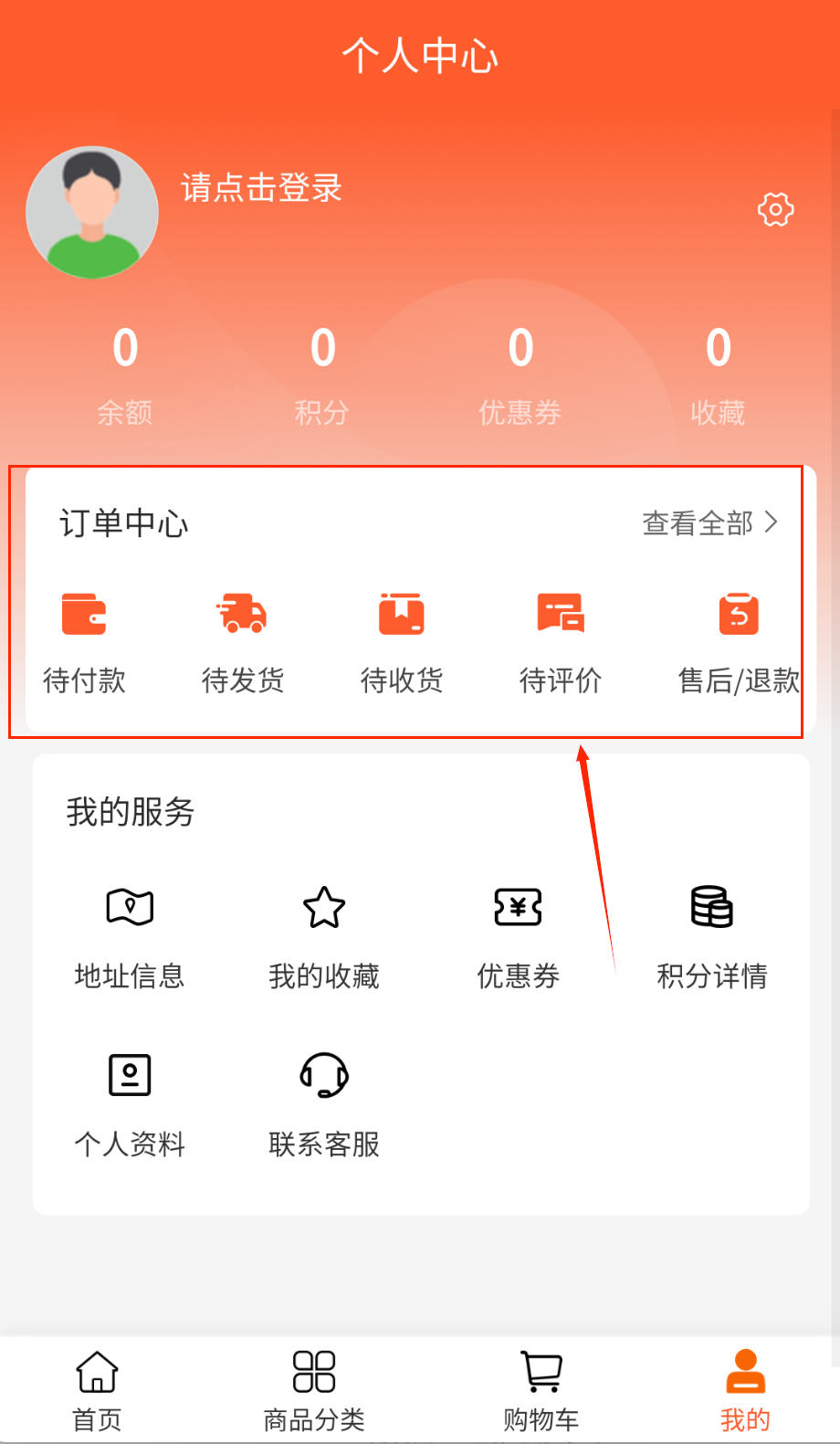Open 我的收藏 in my services

pyautogui.click(x=324, y=936)
